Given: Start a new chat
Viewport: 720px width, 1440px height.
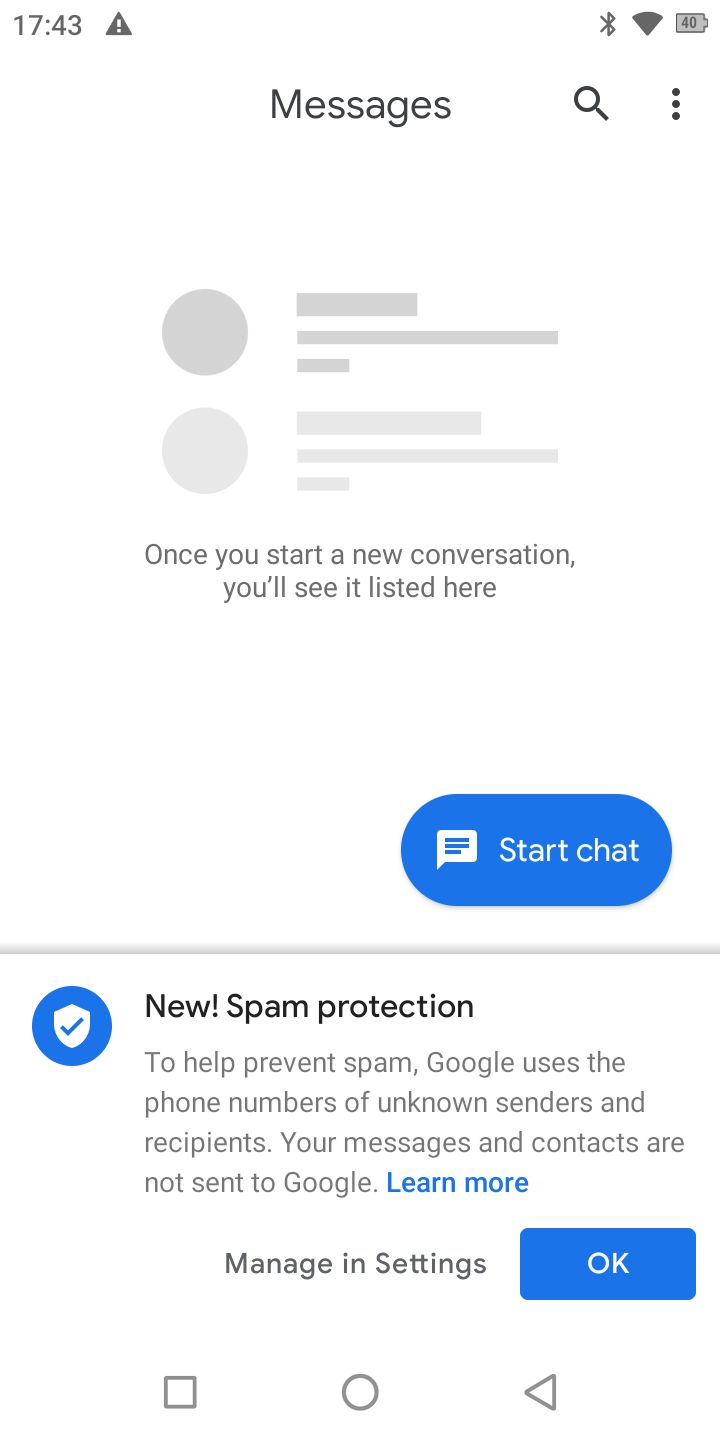Looking at the screenshot, I should 536,850.
